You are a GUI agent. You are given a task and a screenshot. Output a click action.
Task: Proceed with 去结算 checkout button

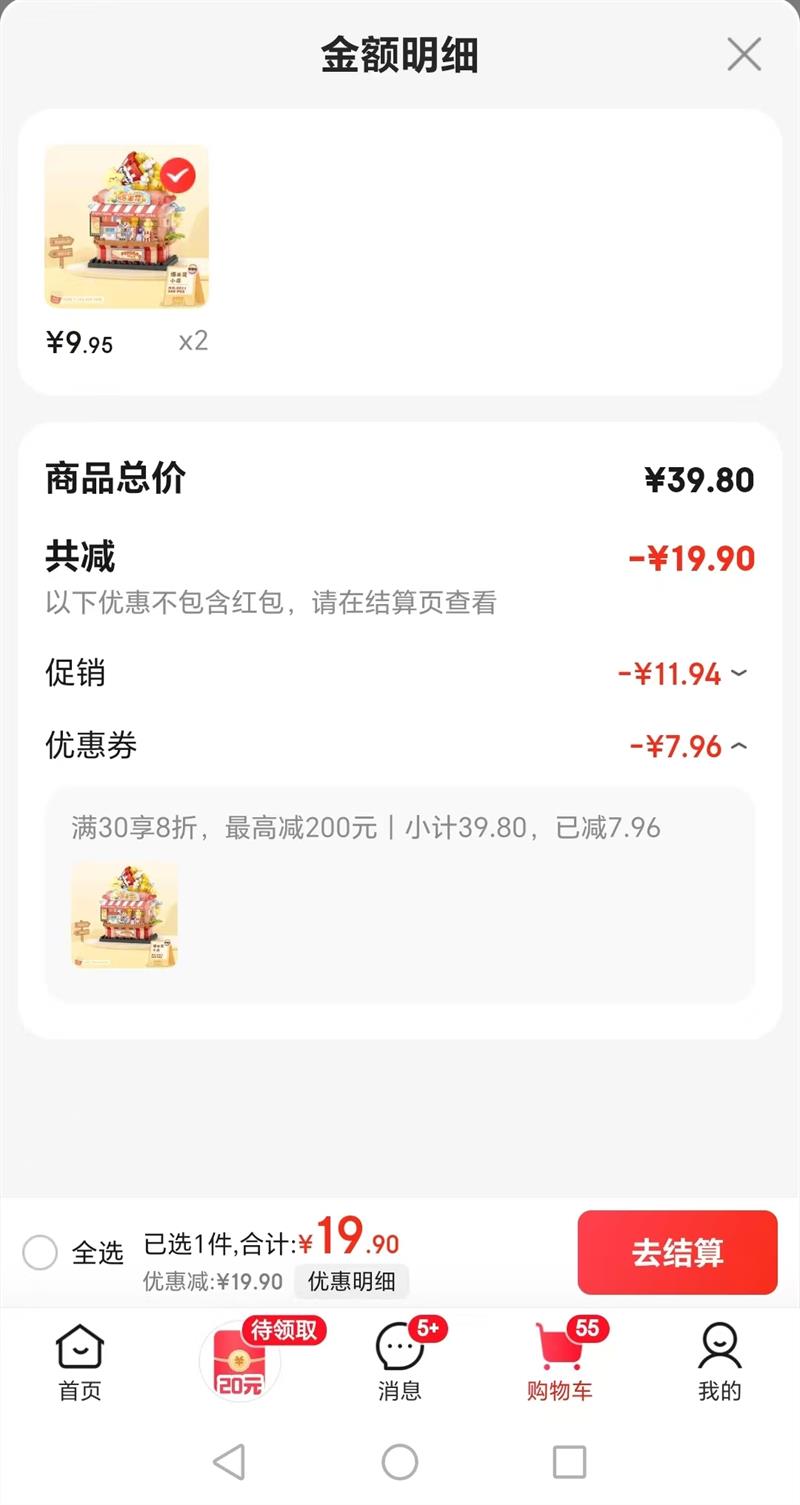[677, 1252]
